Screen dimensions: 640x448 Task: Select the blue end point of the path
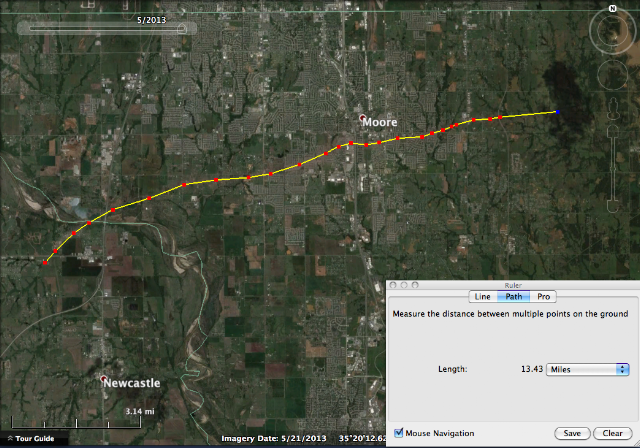tap(558, 112)
